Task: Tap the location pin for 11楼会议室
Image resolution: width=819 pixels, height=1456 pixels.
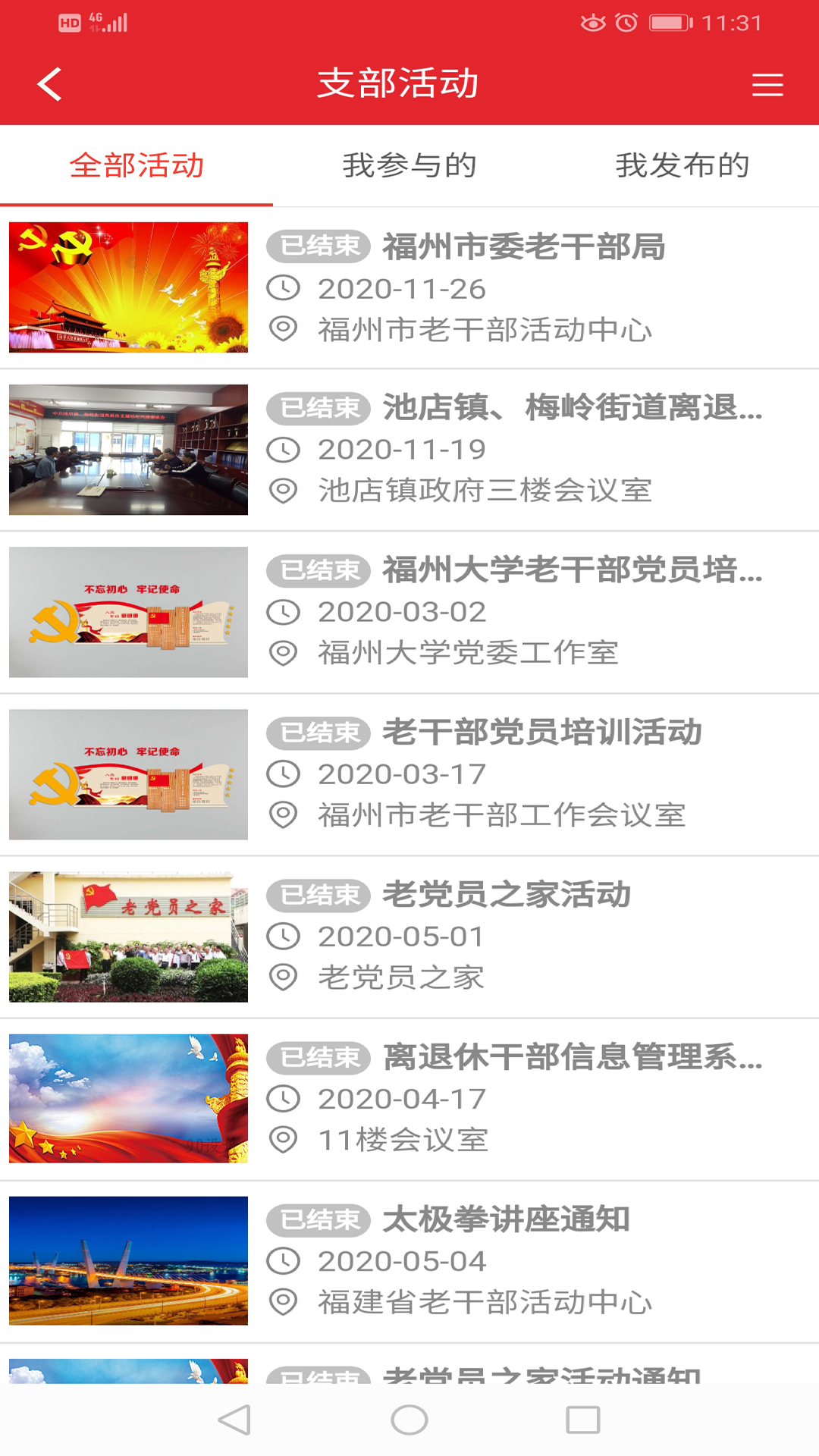Action: (284, 1140)
